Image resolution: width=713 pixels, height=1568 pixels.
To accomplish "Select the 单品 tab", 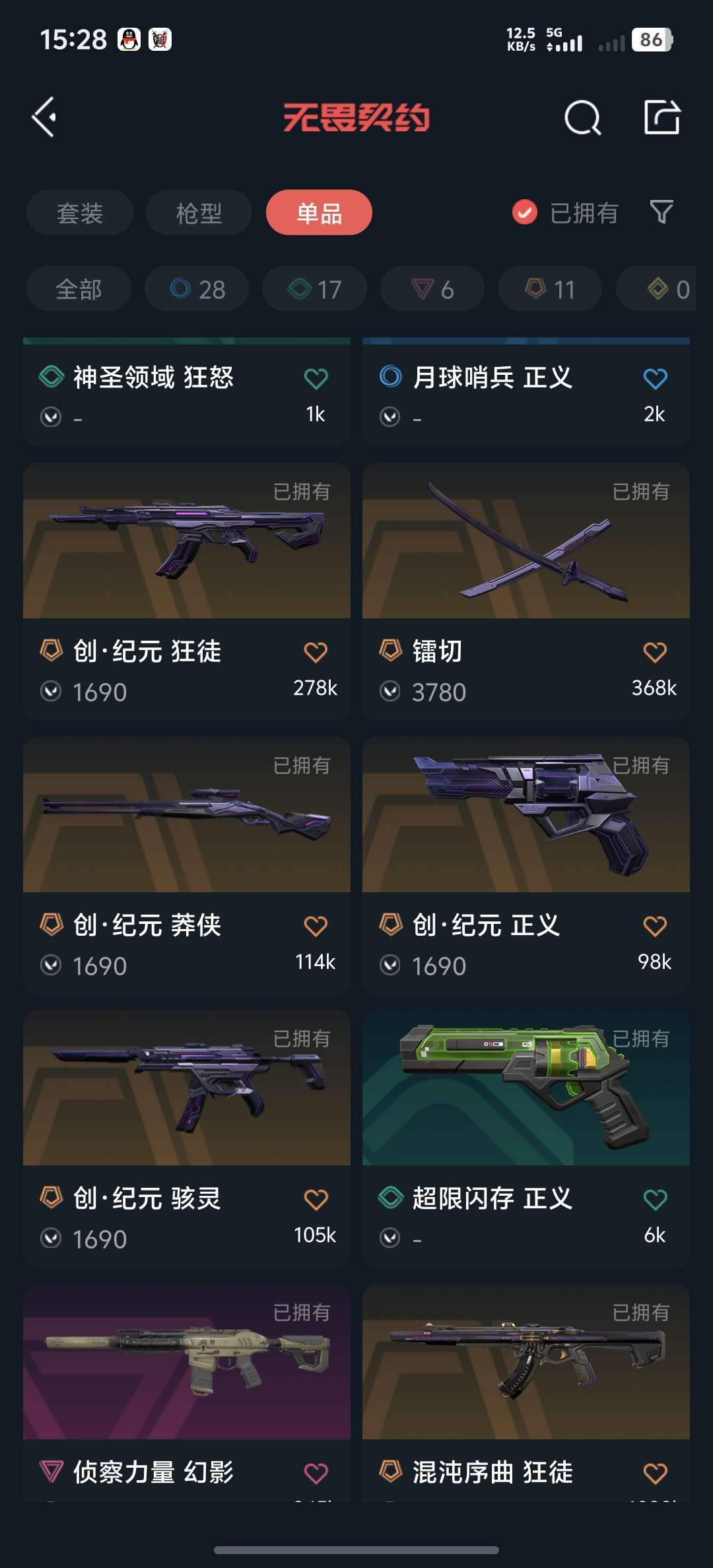I will pos(319,213).
